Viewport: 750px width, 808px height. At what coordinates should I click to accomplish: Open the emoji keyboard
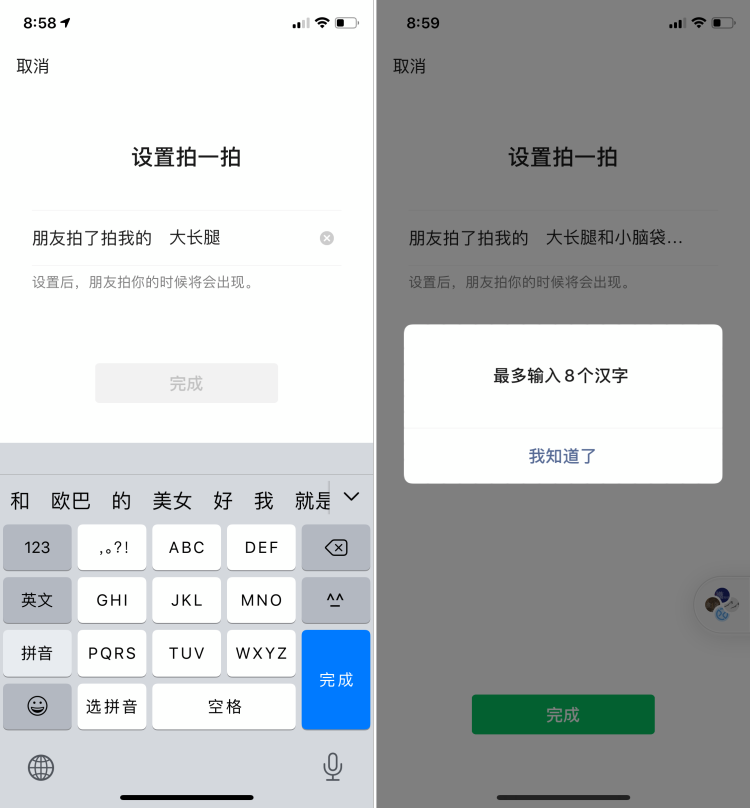37,706
